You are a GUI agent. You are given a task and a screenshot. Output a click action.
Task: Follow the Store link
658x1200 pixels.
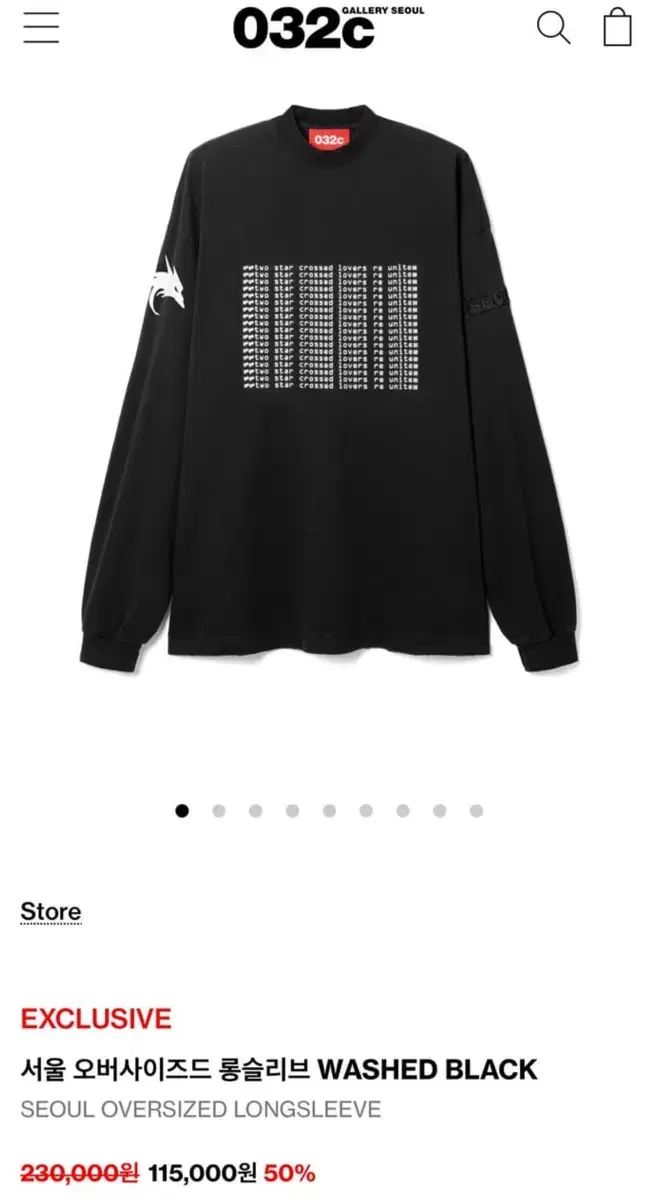pos(50,912)
